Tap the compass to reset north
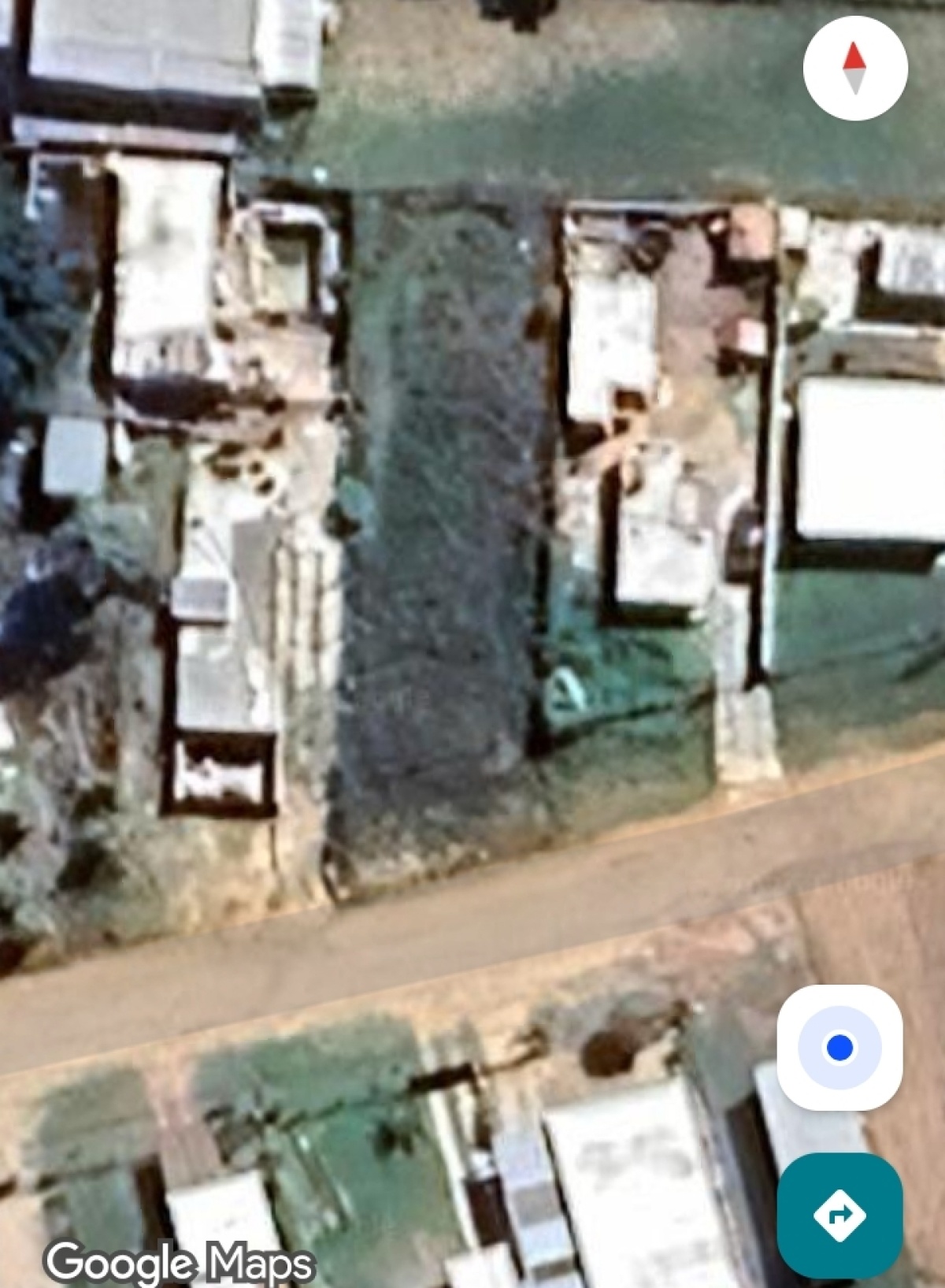Image resolution: width=945 pixels, height=1288 pixels. (x=855, y=69)
